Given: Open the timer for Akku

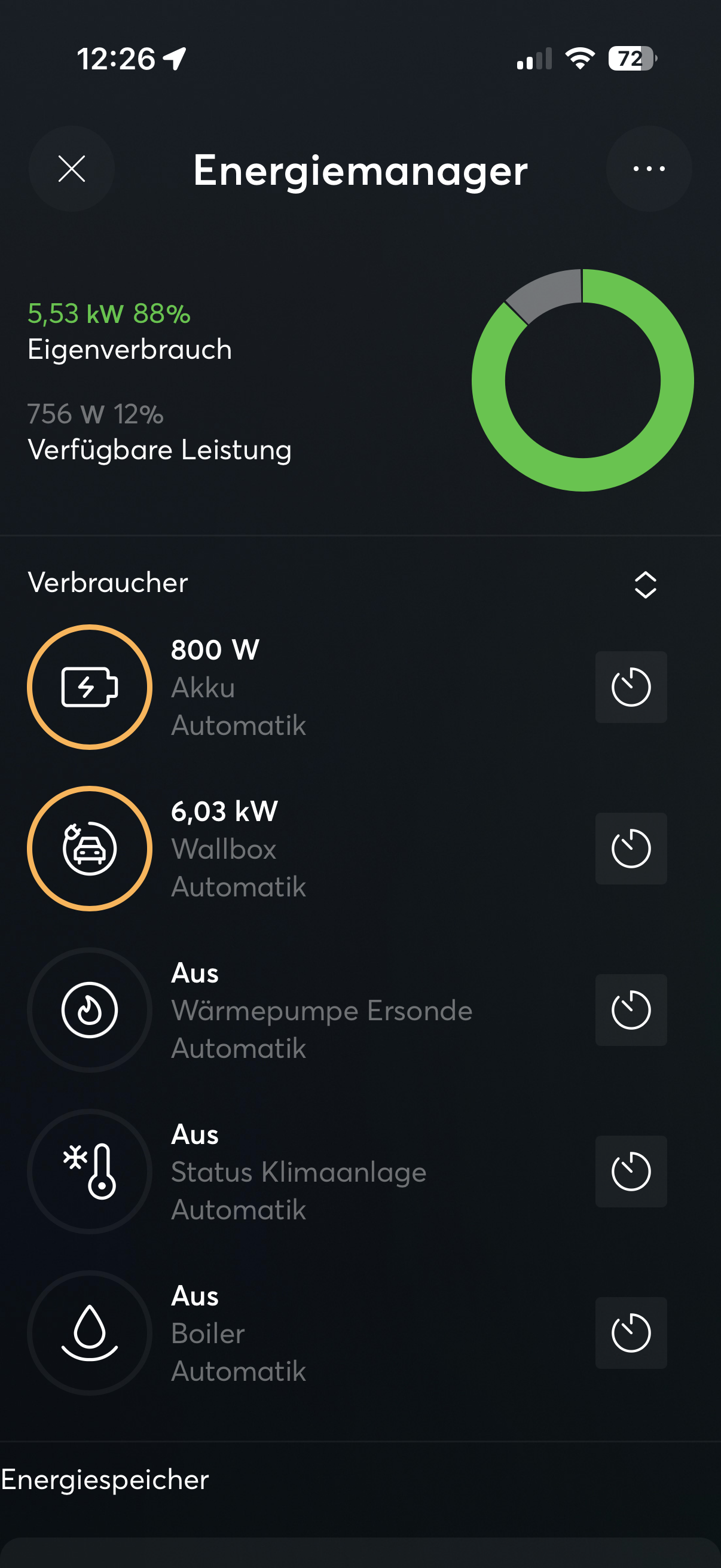Looking at the screenshot, I should click(631, 687).
